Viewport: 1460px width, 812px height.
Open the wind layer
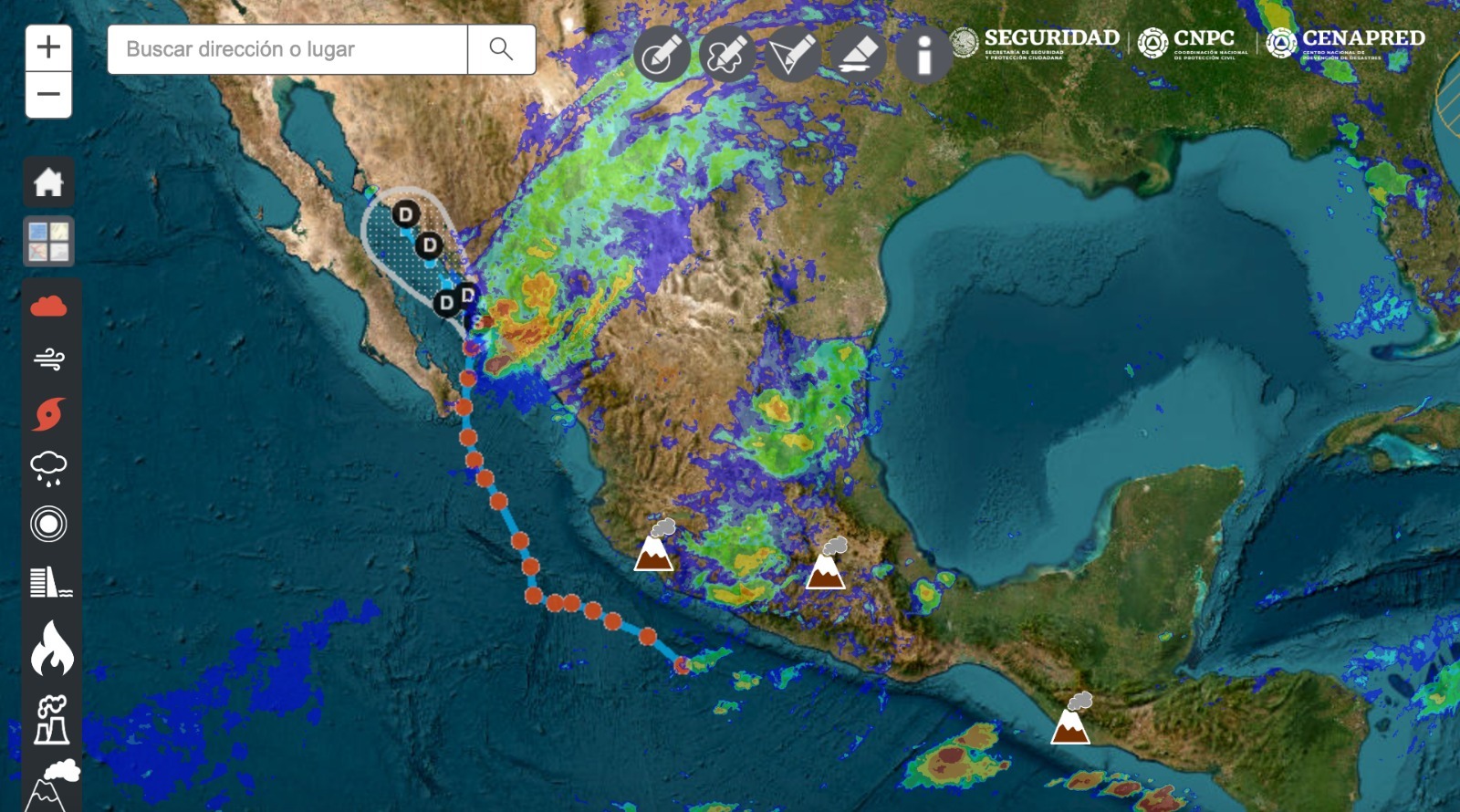pos(48,359)
